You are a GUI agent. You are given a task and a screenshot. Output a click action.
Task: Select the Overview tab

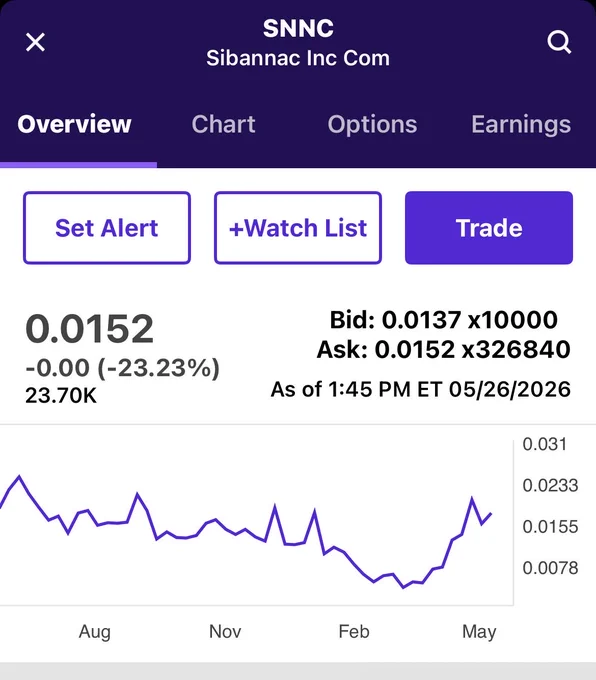(x=74, y=124)
